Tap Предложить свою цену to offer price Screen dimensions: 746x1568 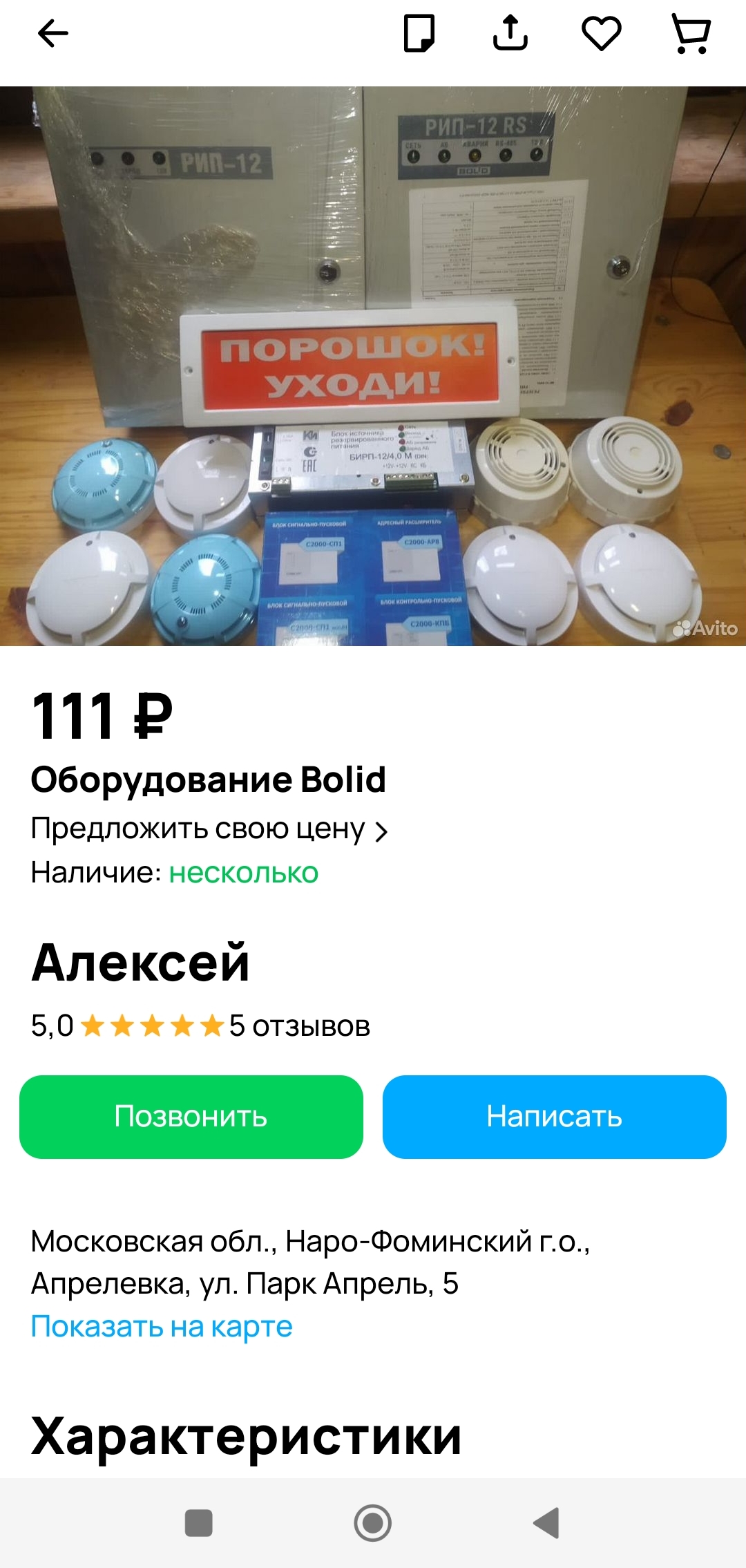[209, 829]
